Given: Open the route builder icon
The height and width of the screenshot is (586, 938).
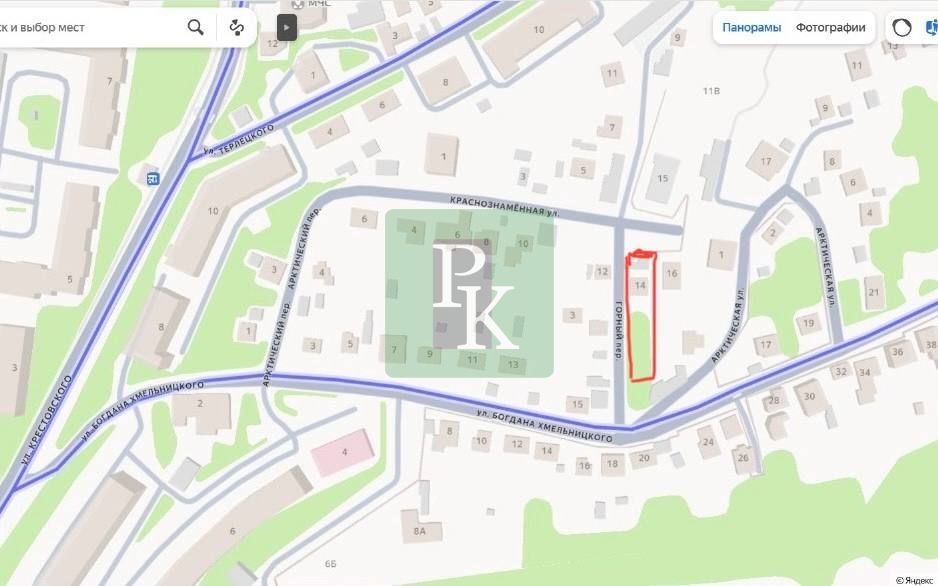Looking at the screenshot, I should click(x=237, y=27).
